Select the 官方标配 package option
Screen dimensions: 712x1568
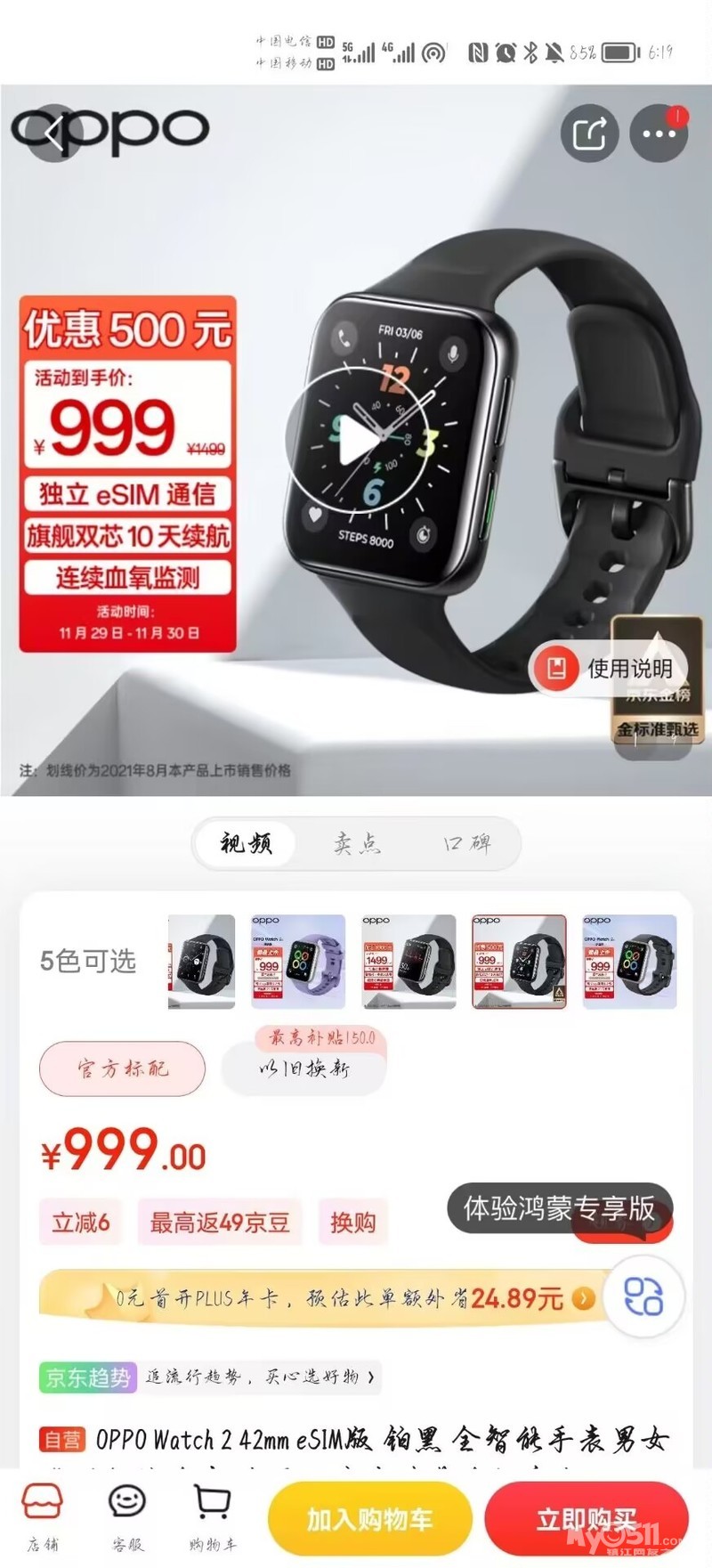[x=122, y=1068]
